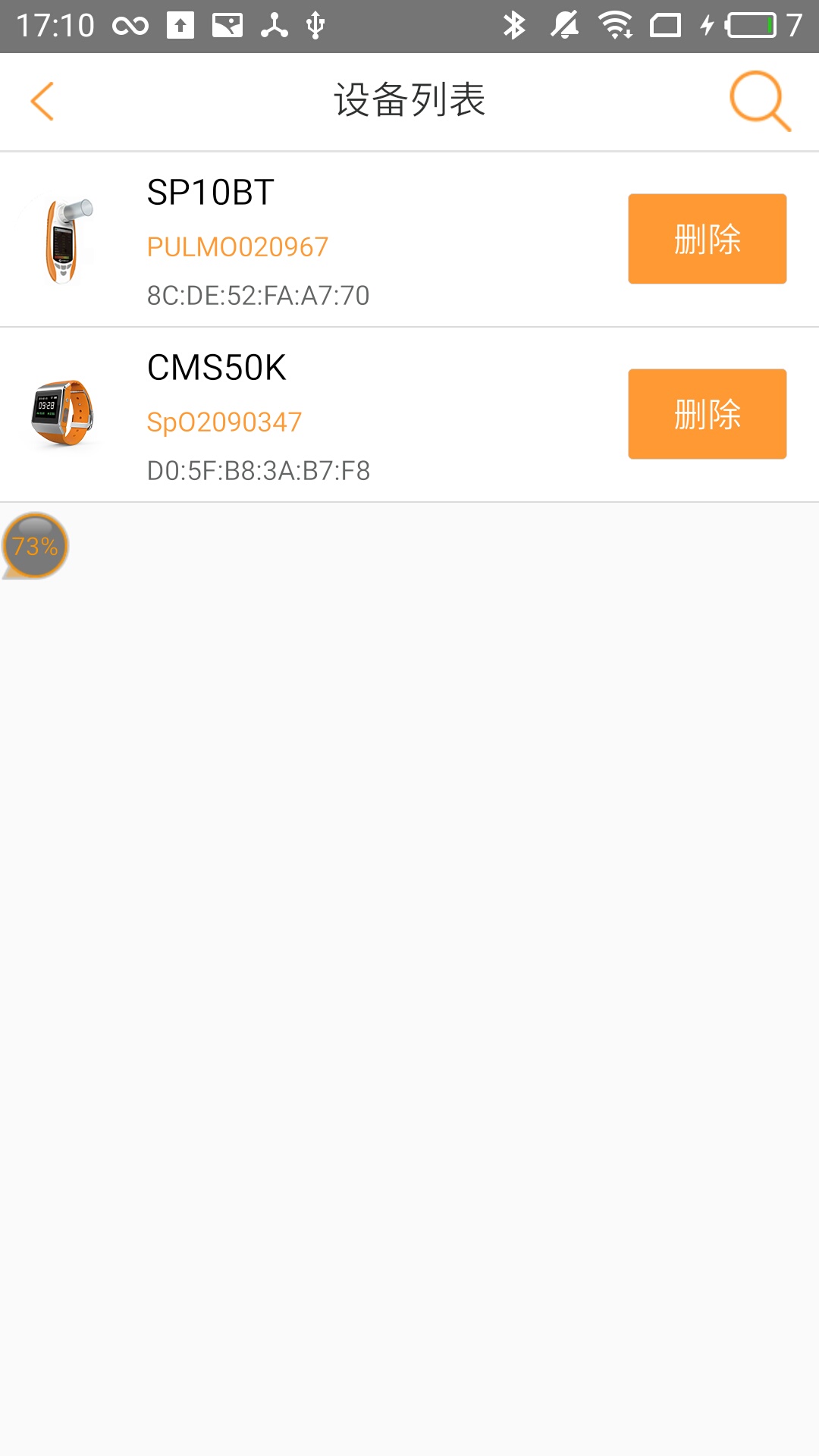Open the search icon in the top bar
Screen dimensions: 819x1456
757,99
